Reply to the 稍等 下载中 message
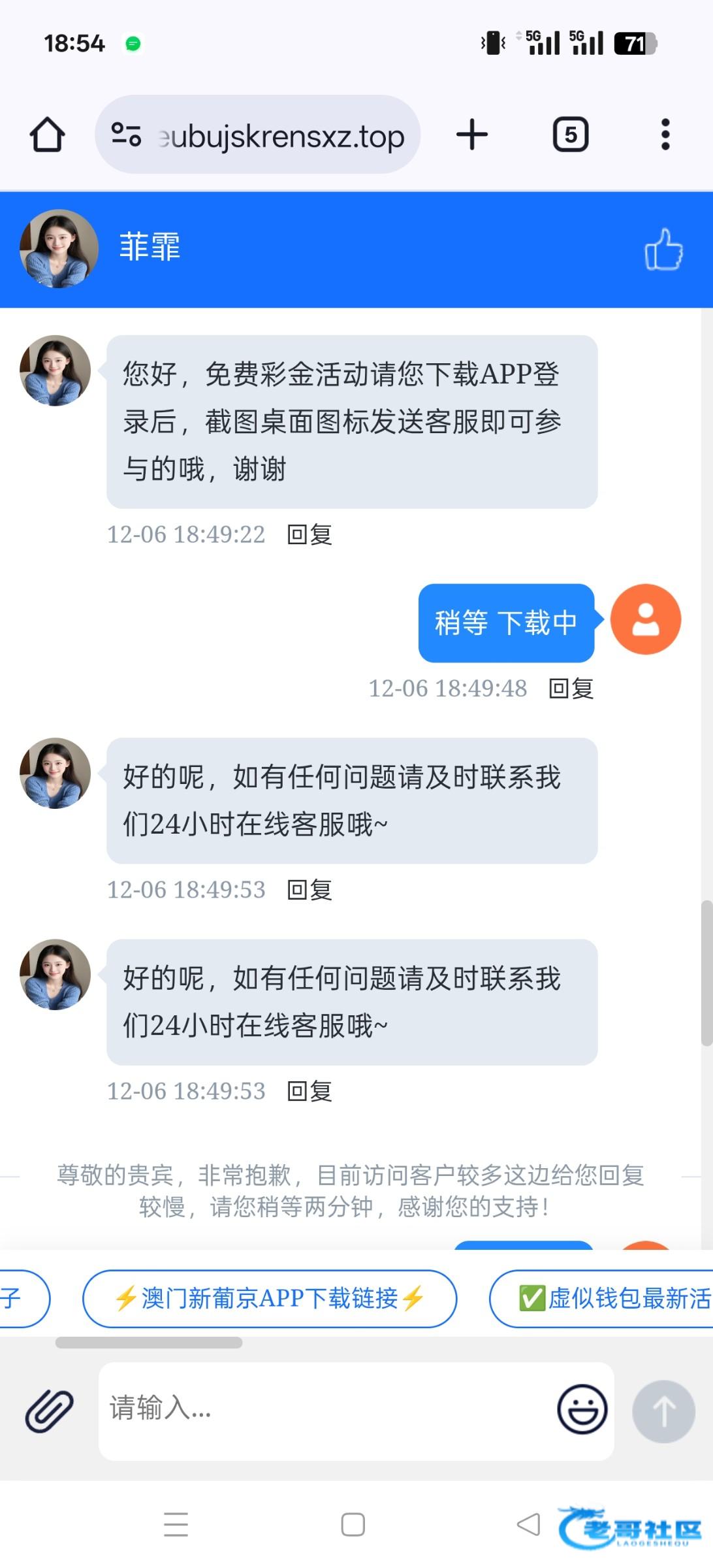713x1568 pixels. tap(571, 689)
